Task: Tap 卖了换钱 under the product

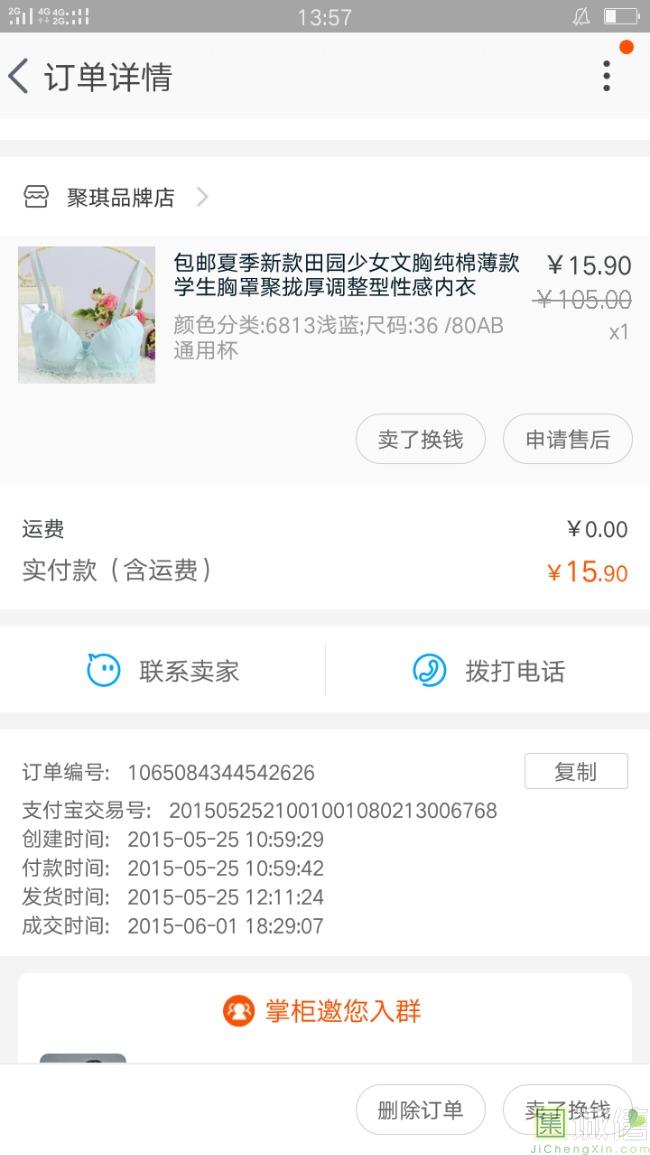Action: (x=420, y=440)
